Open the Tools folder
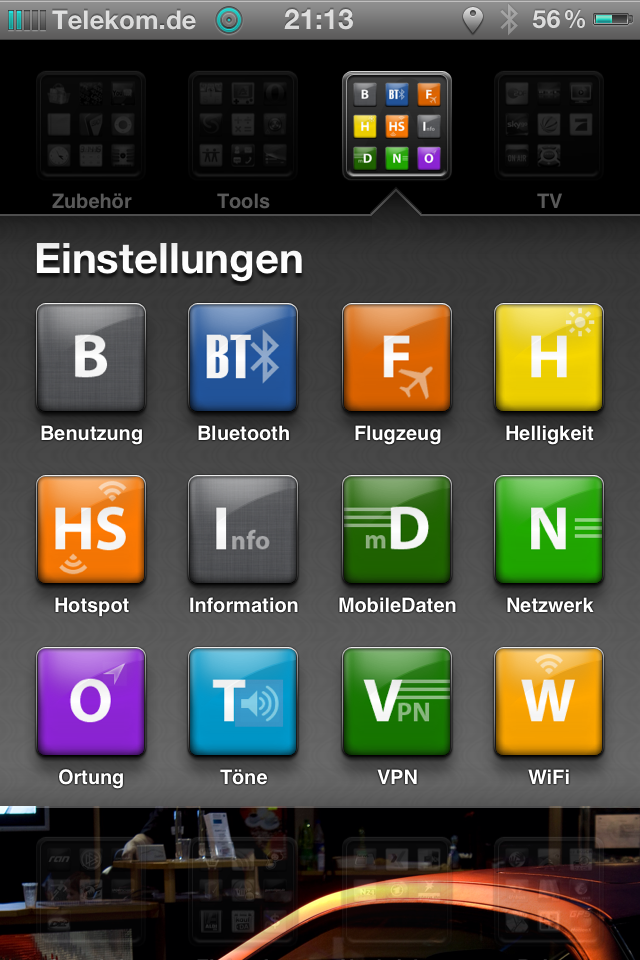The height and width of the screenshot is (960, 640). 243,126
